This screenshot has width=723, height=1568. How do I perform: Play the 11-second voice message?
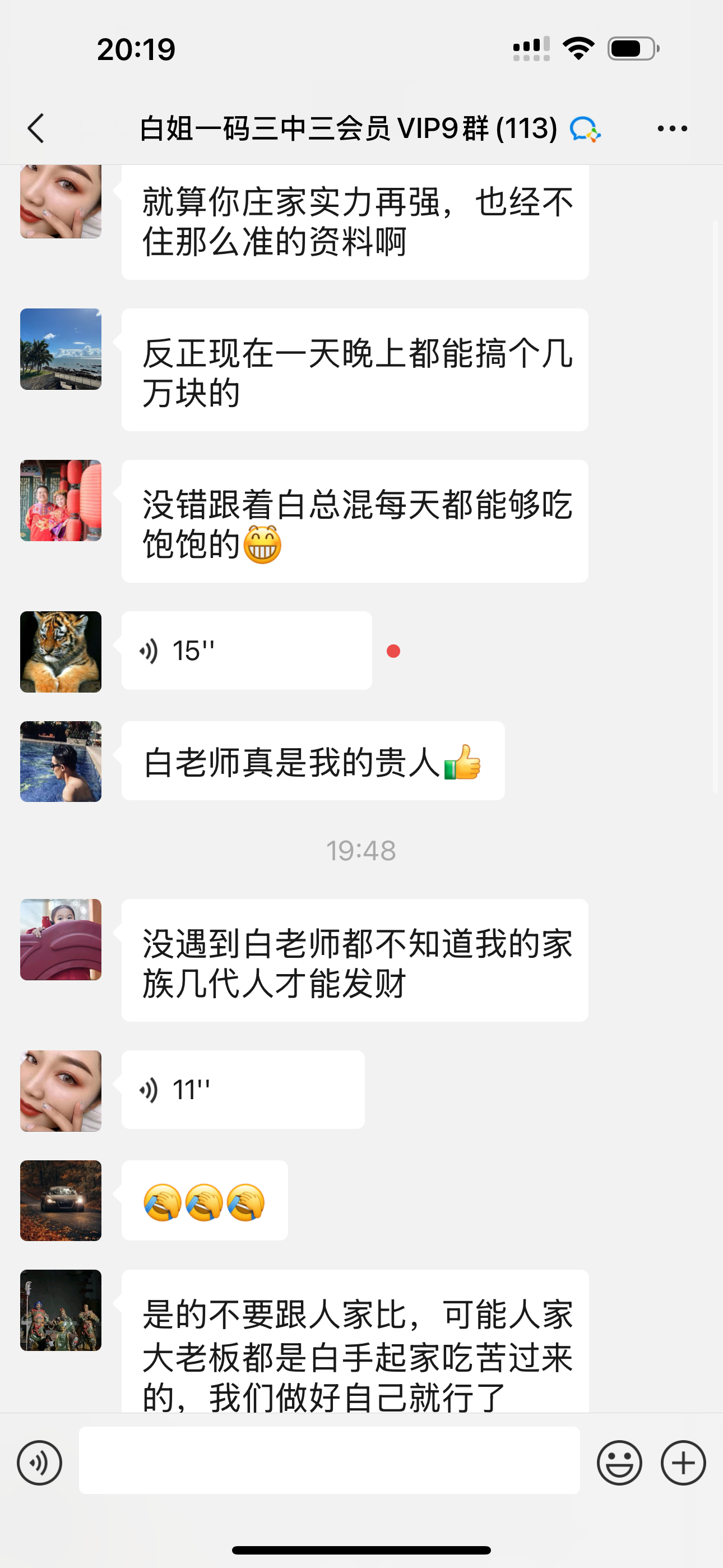tap(242, 1090)
